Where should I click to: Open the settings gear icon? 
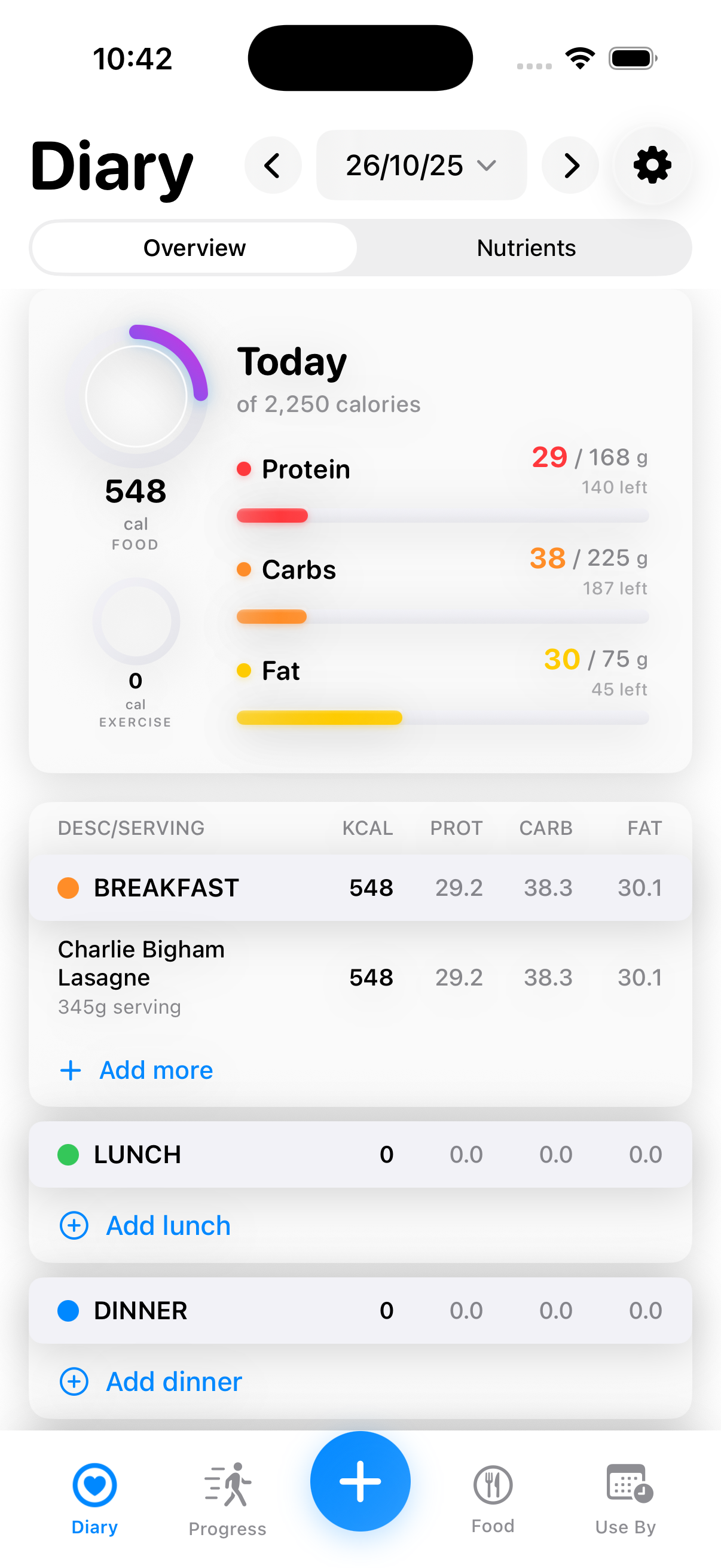pos(652,165)
